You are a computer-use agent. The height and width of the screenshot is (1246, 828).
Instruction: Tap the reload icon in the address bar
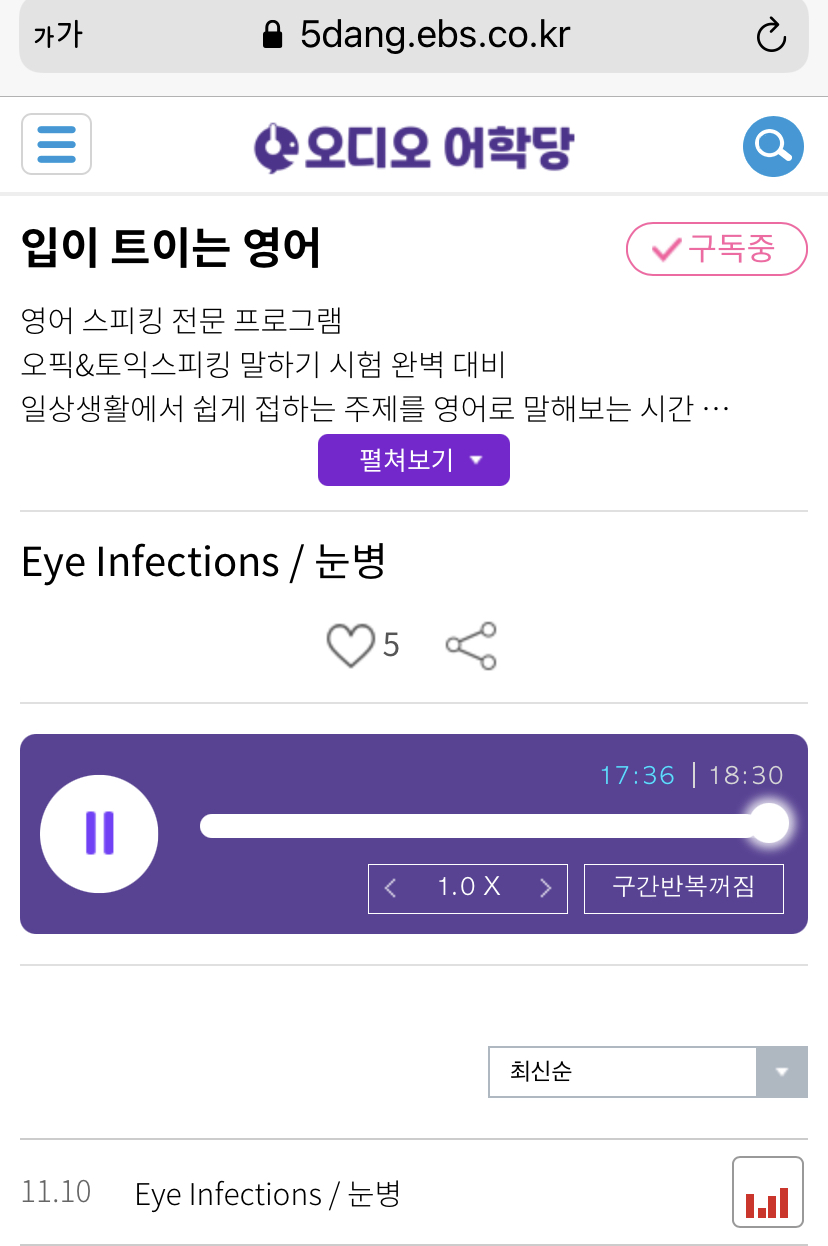tap(770, 33)
